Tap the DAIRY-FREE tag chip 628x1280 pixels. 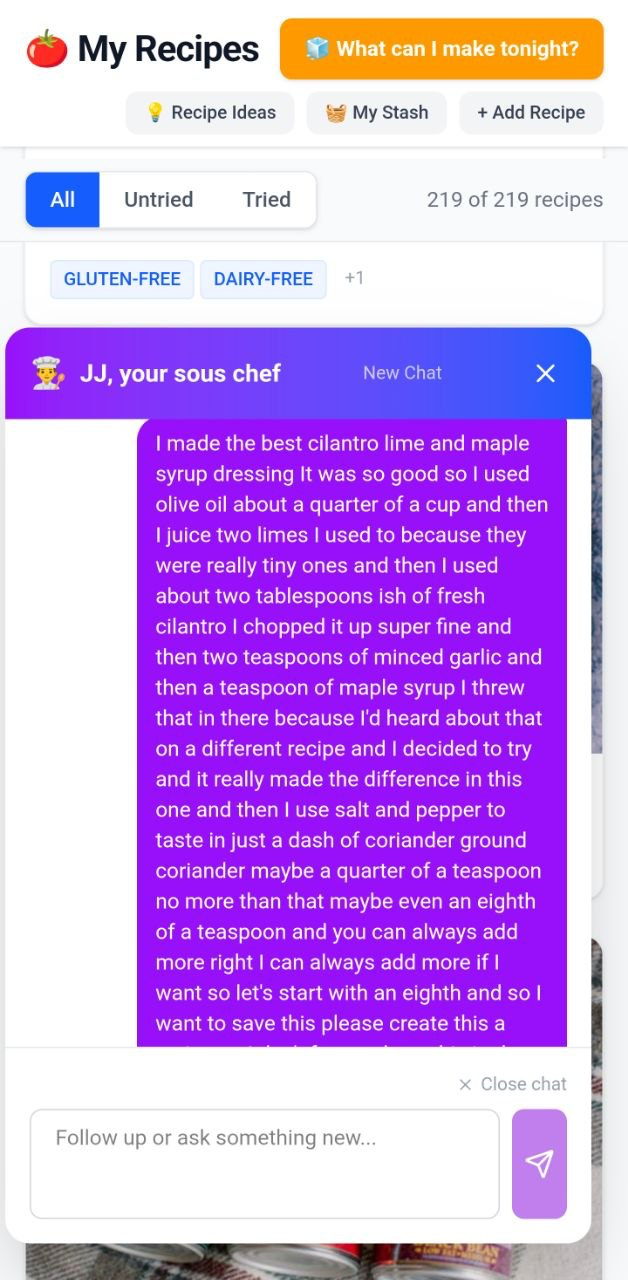pyautogui.click(x=263, y=279)
